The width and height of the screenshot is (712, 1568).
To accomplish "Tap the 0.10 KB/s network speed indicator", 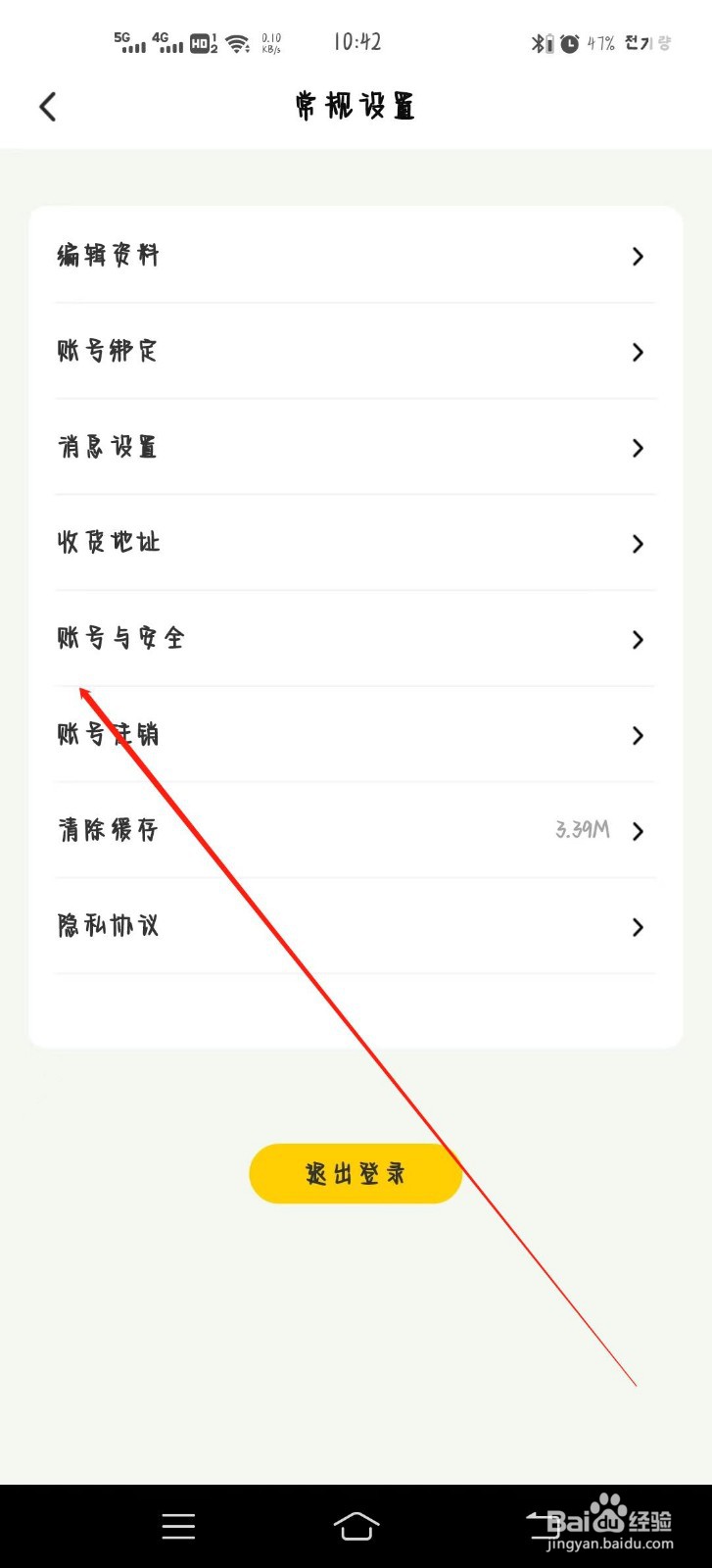I will (x=270, y=43).
